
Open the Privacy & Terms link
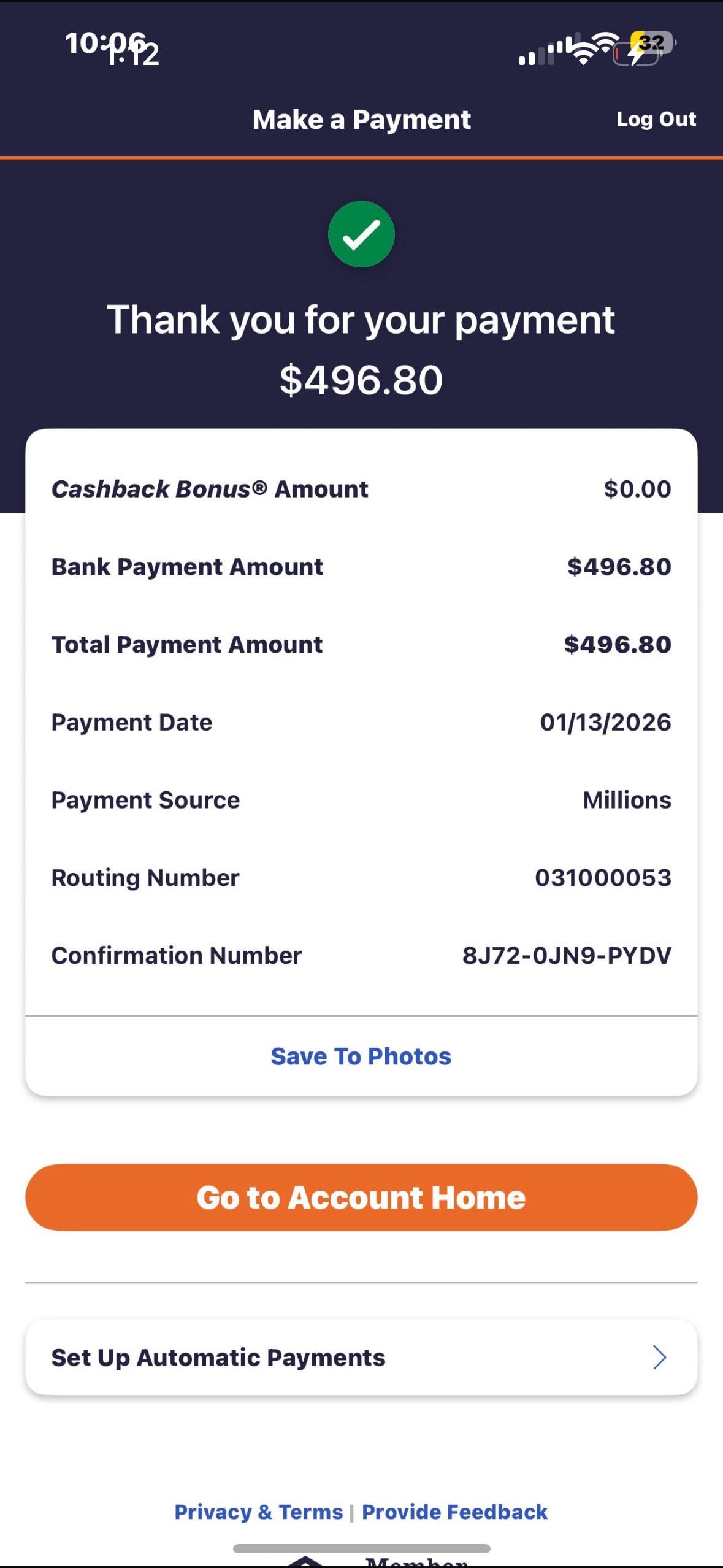(258, 1512)
